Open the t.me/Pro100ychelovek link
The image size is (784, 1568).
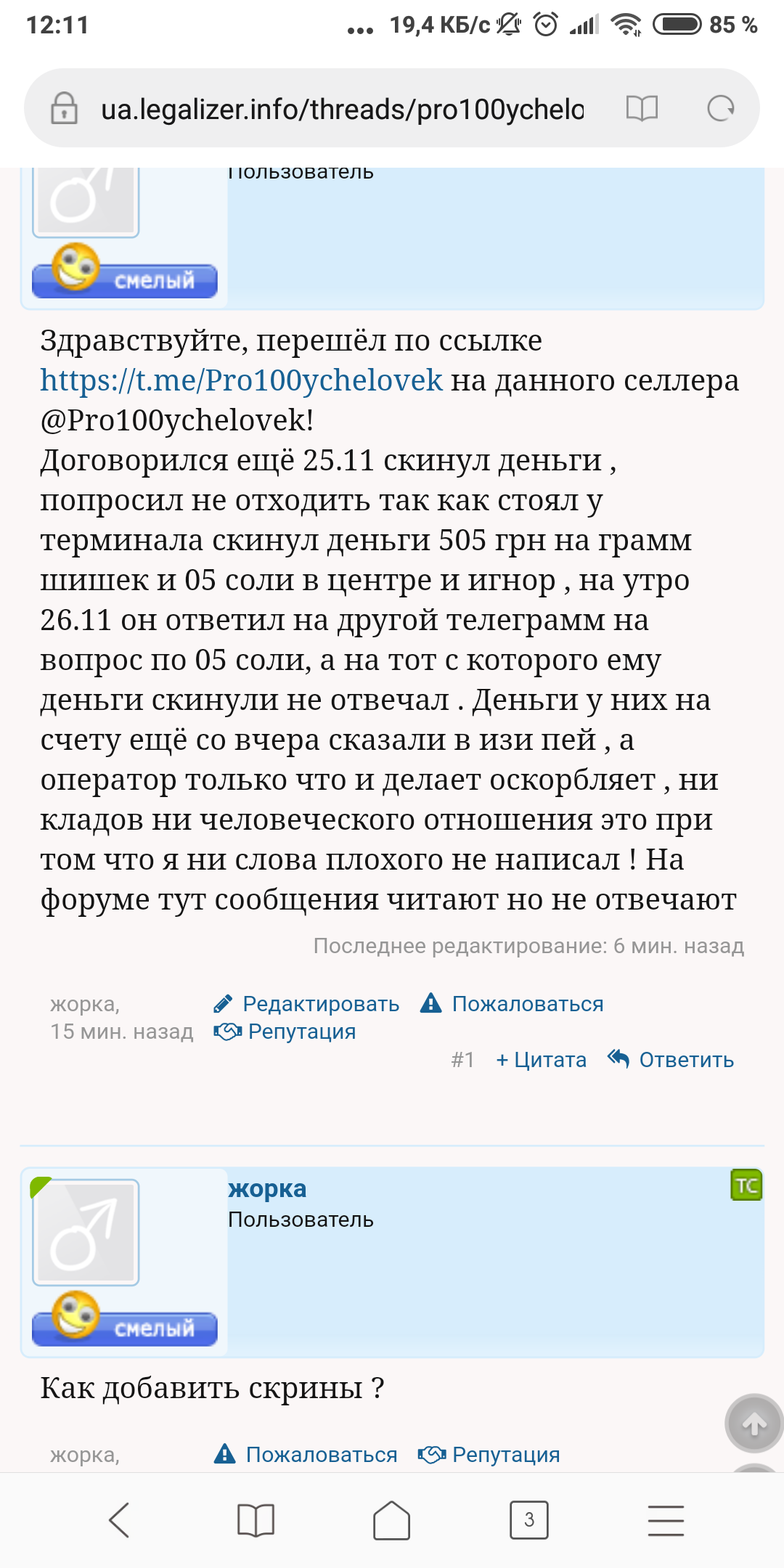tap(241, 380)
